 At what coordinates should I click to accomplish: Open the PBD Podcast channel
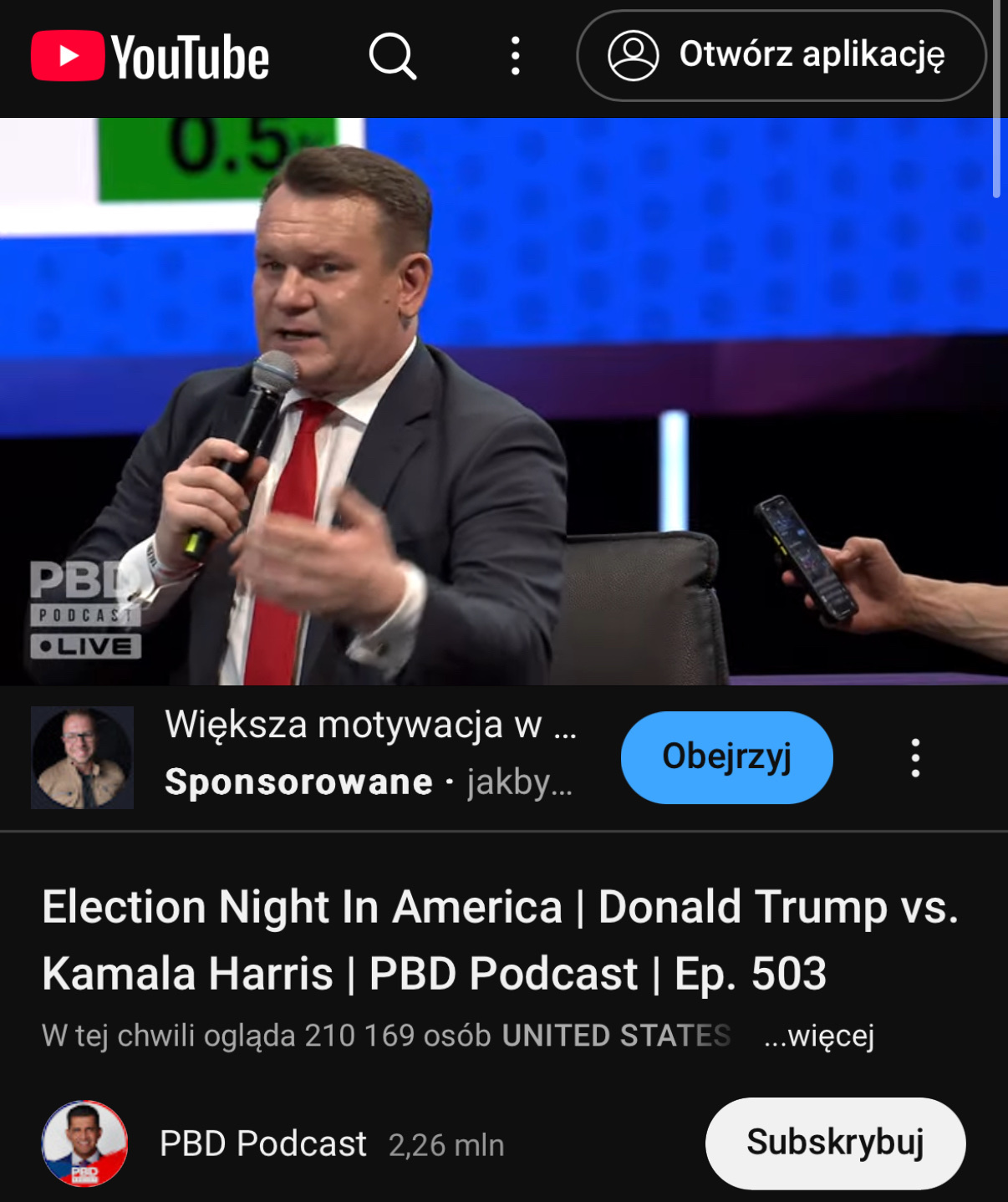[262, 1143]
